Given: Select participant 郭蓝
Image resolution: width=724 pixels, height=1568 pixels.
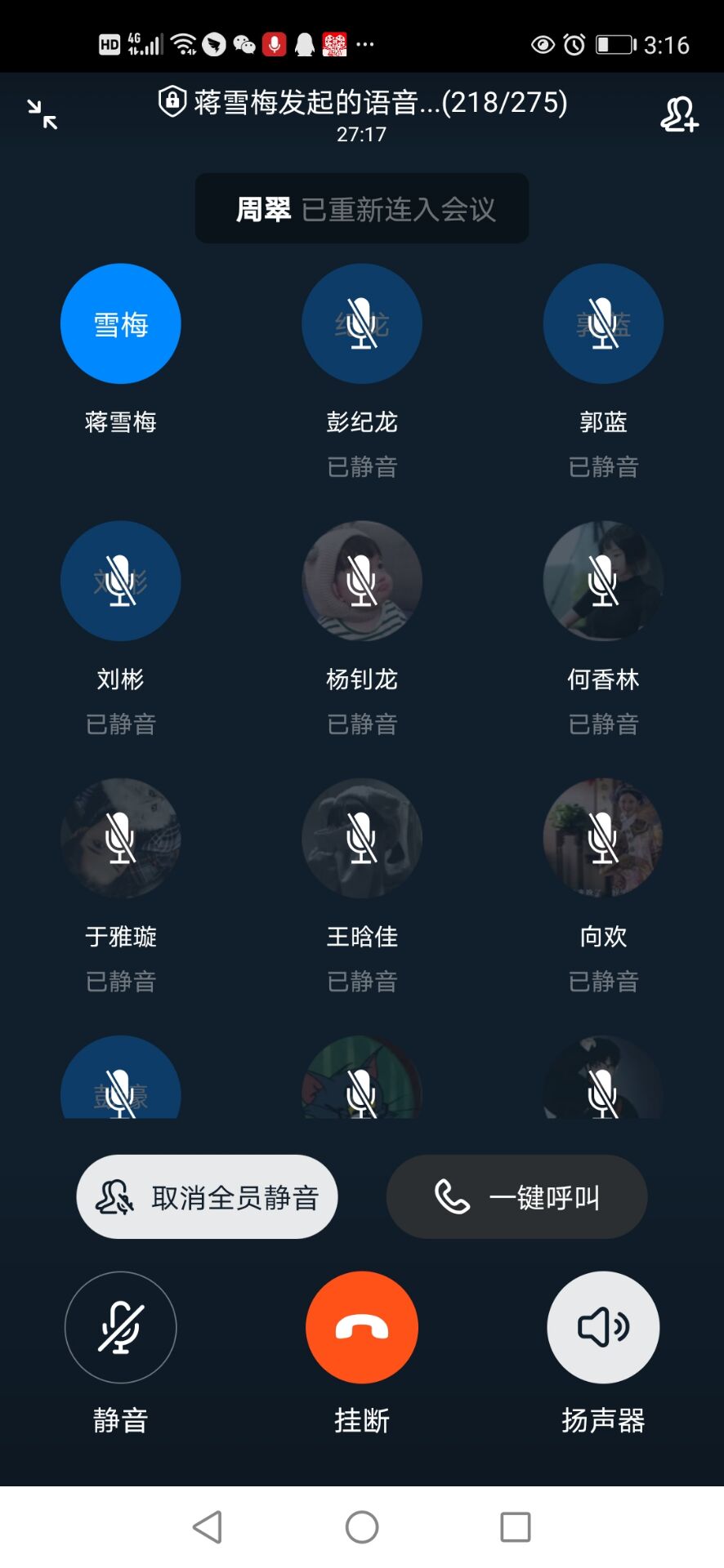Looking at the screenshot, I should tap(603, 324).
